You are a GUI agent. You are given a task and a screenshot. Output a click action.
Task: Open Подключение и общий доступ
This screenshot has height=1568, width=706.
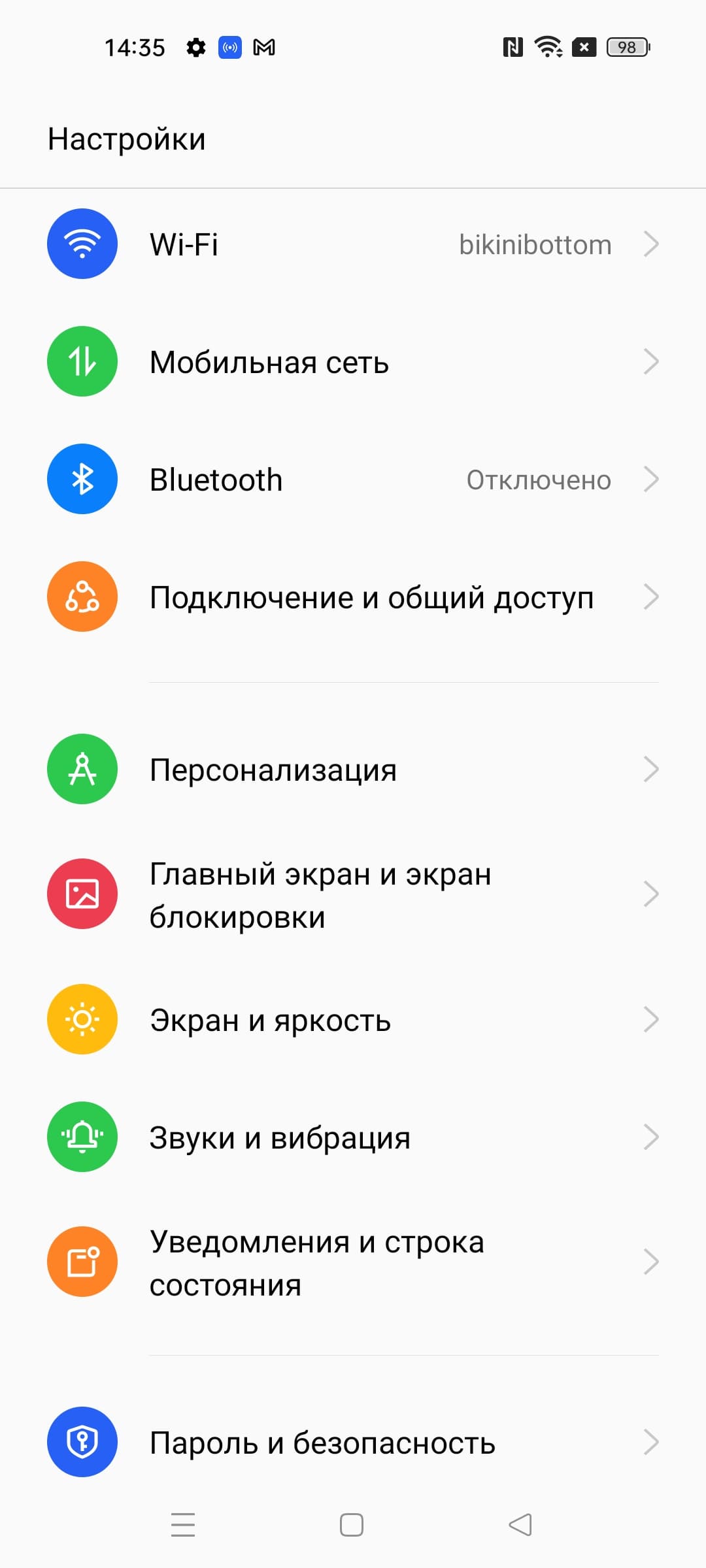[353, 597]
